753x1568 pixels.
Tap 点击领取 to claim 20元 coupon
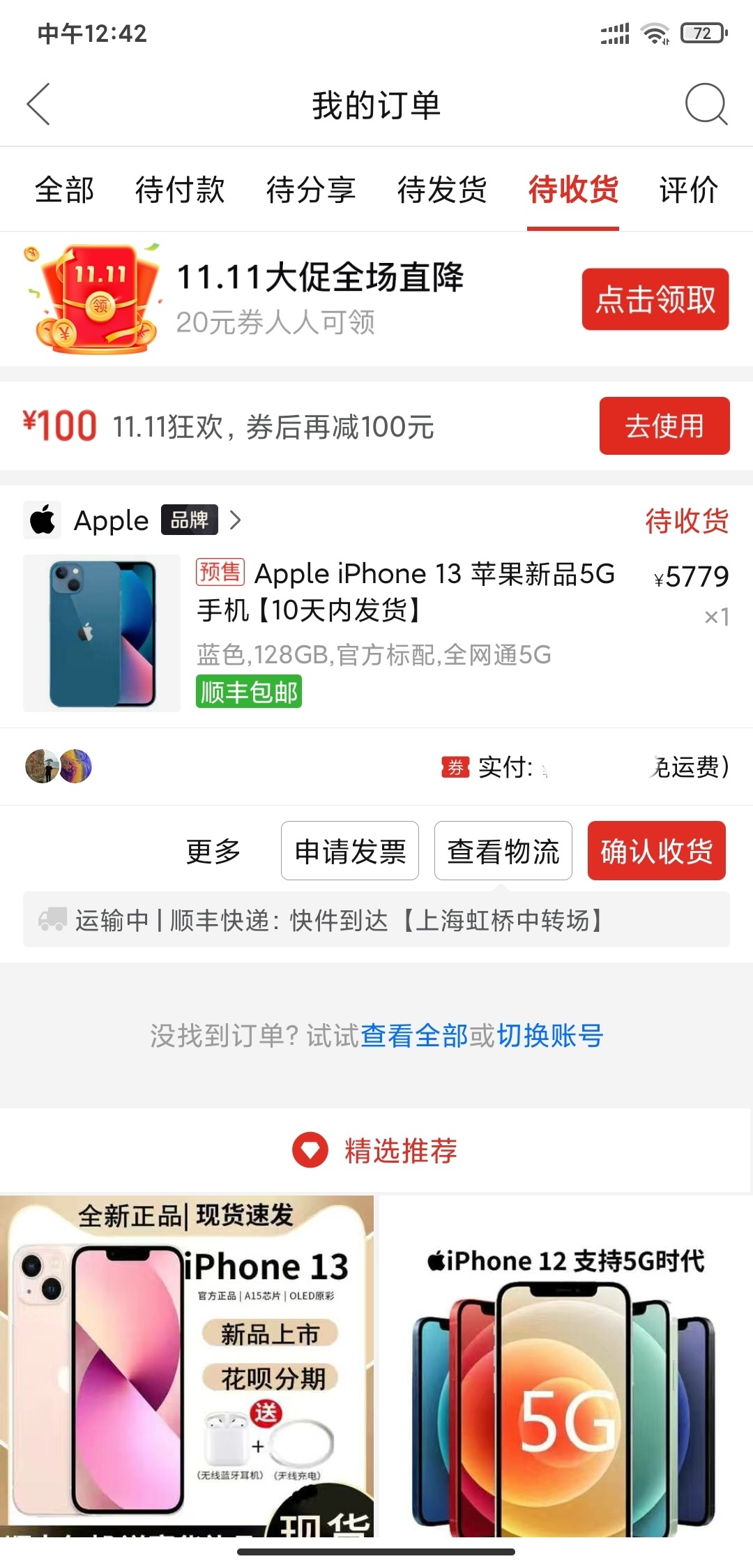pyautogui.click(x=655, y=299)
